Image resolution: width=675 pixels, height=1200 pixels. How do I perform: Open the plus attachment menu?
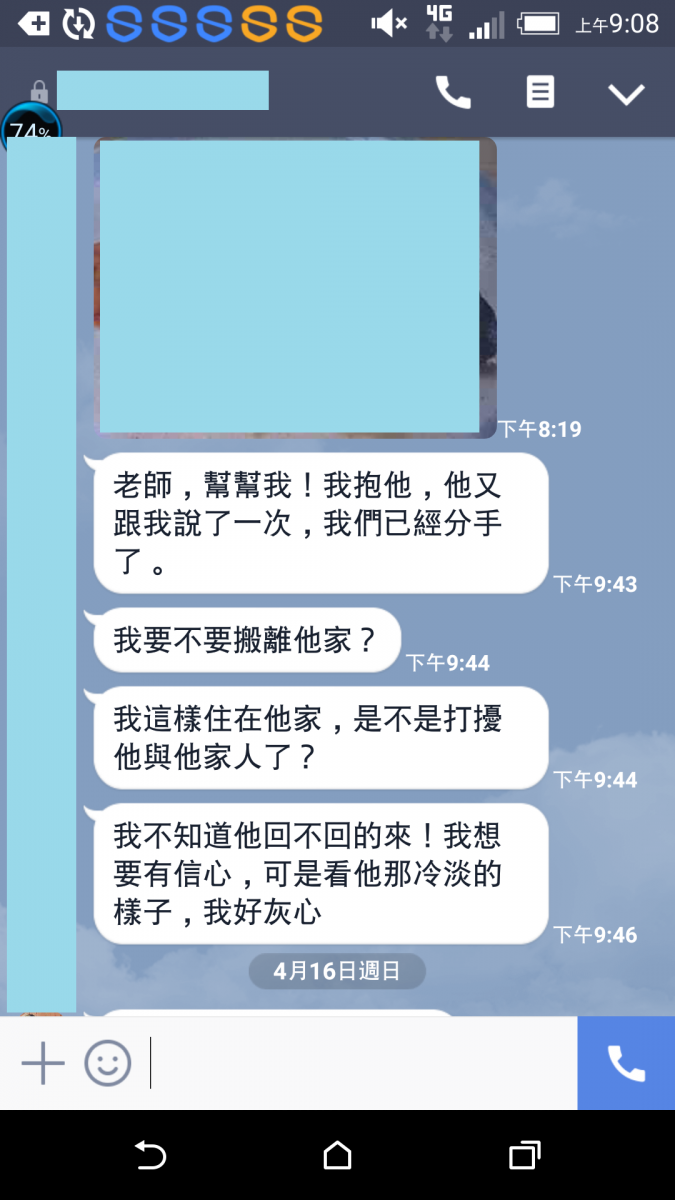coord(43,1063)
